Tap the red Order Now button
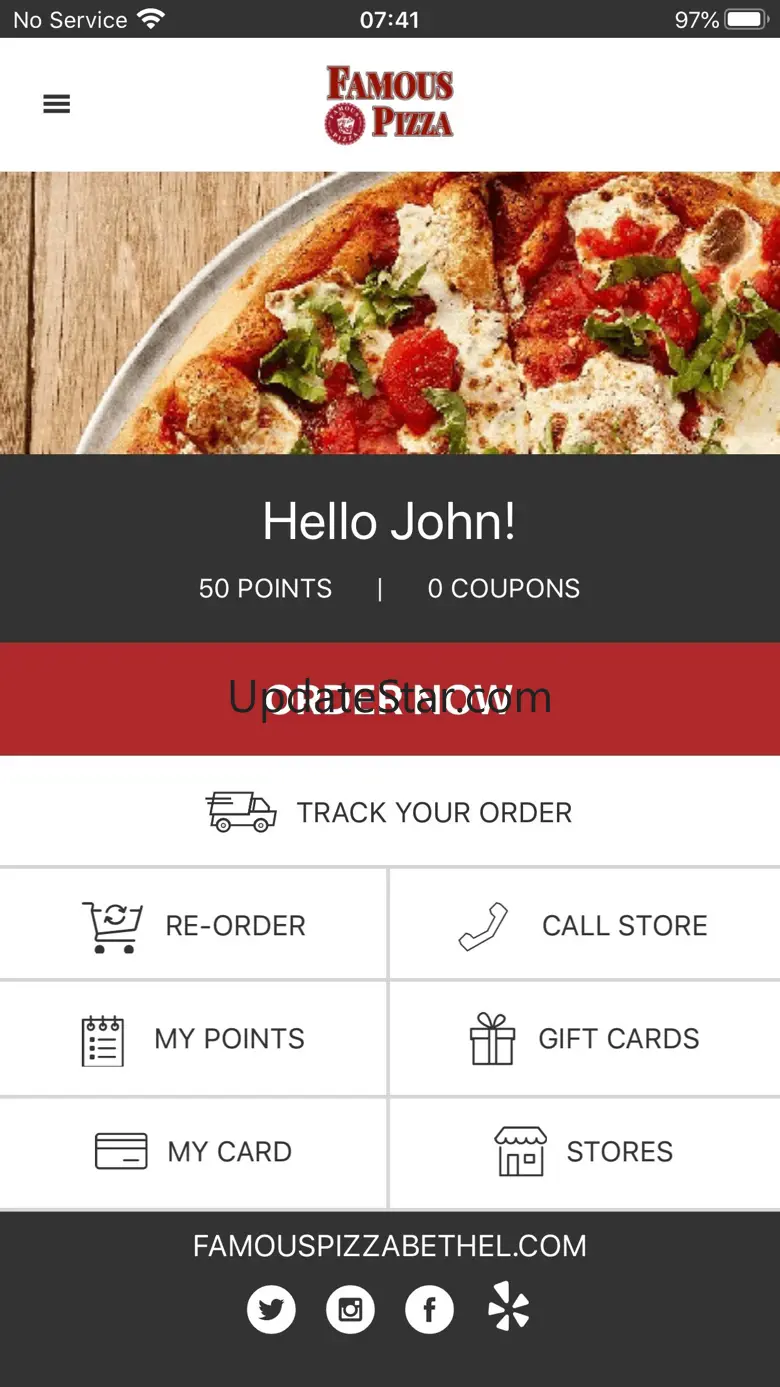Screen dimensions: 780x1387 (x=390, y=698)
